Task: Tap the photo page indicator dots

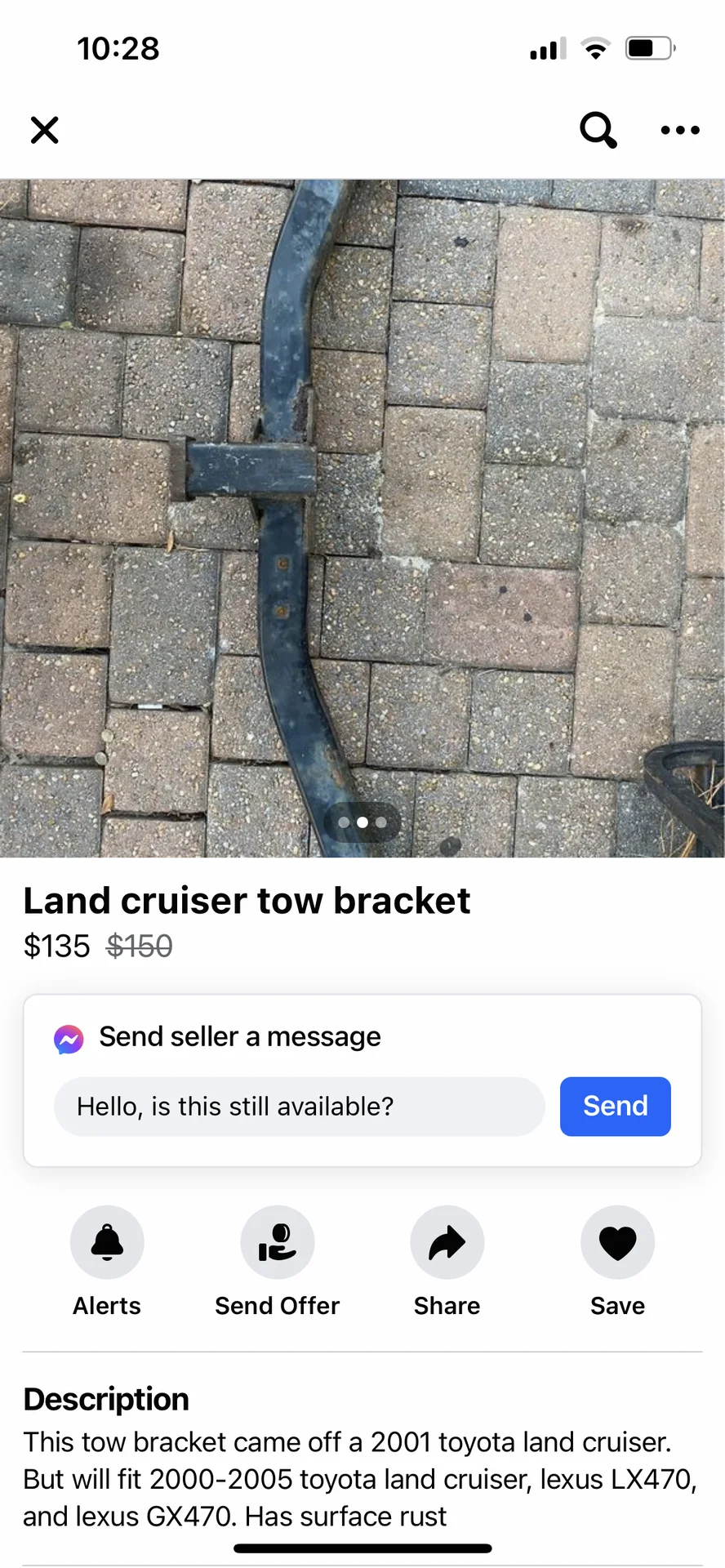Action: 362,822
